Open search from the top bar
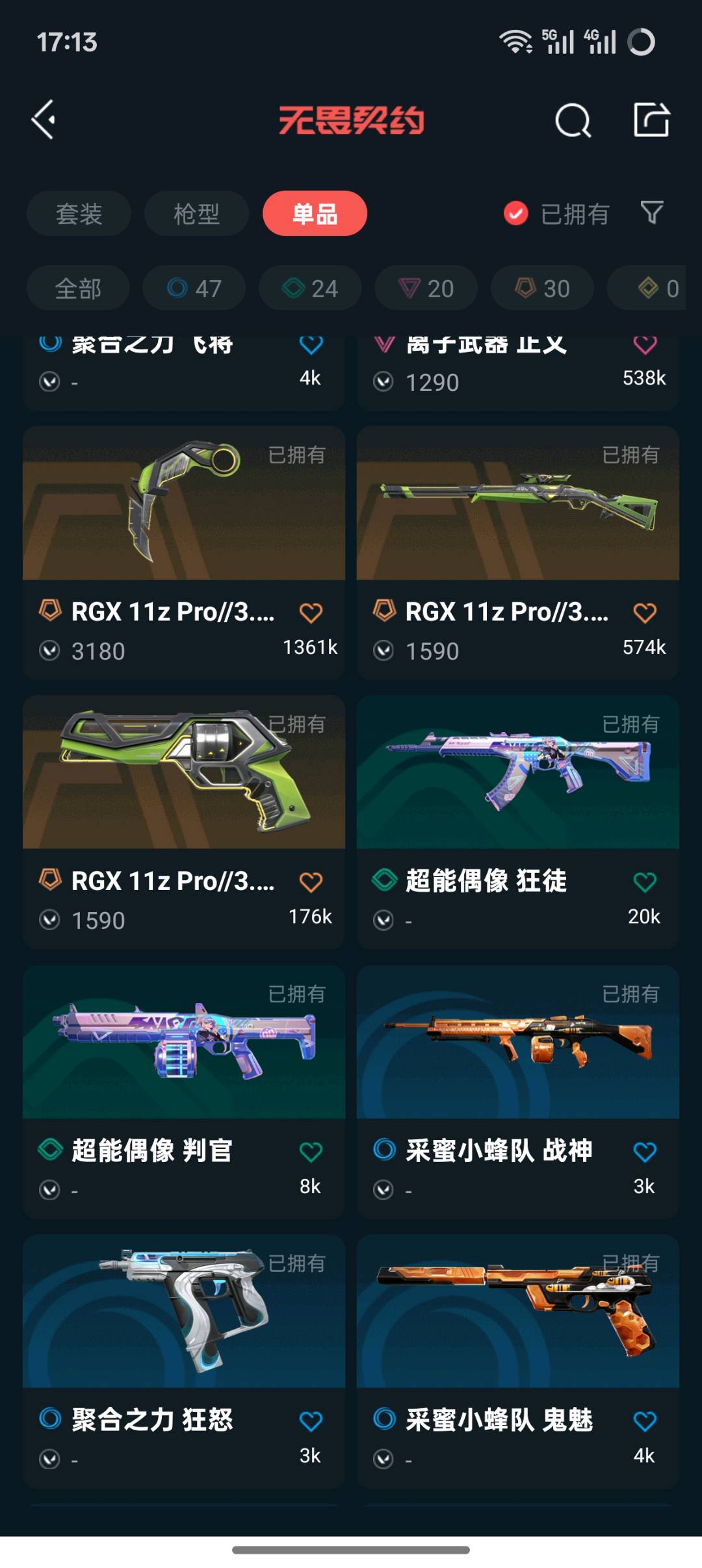This screenshot has width=702, height=1568. pos(573,120)
